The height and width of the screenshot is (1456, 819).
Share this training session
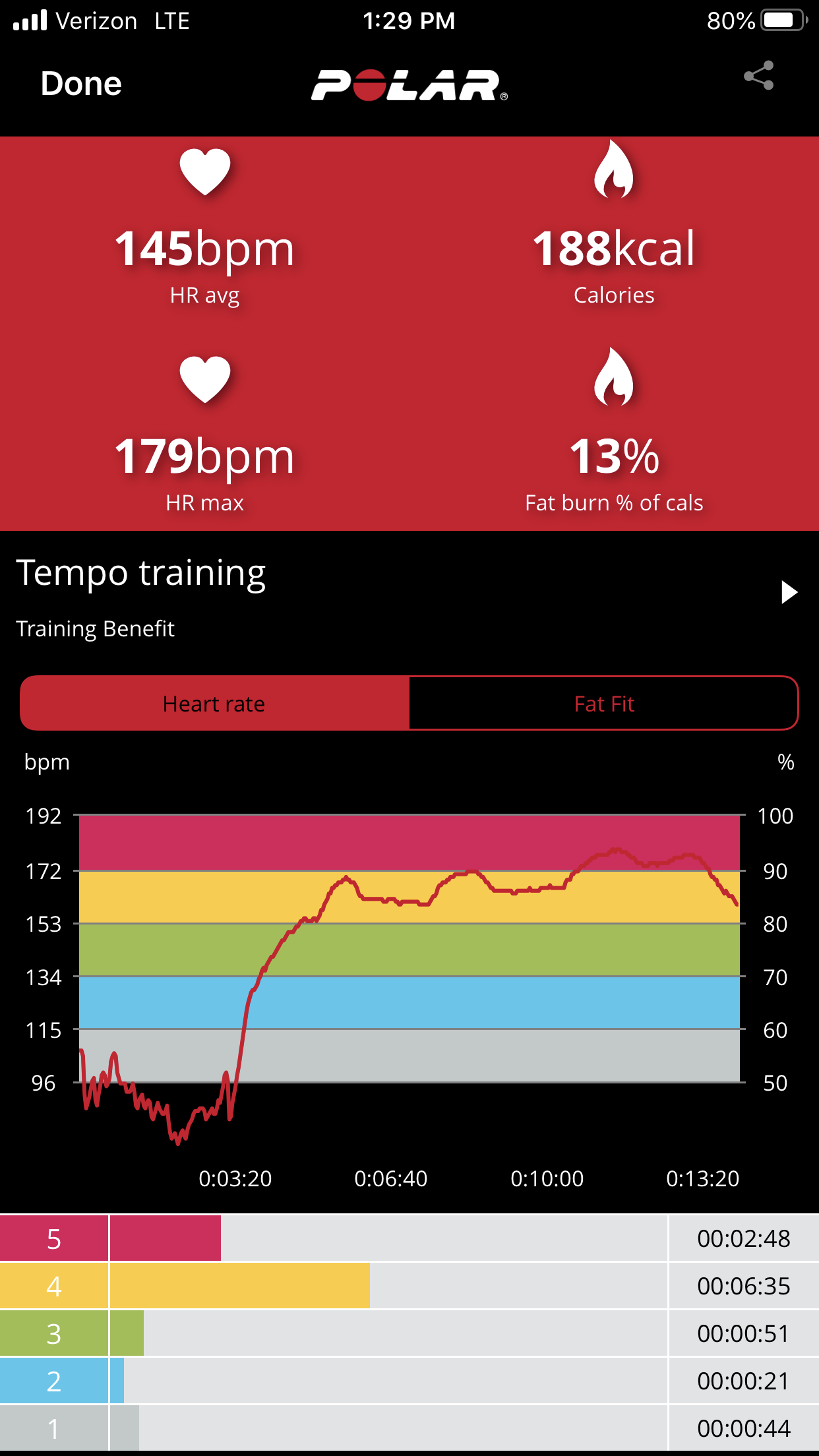758,76
